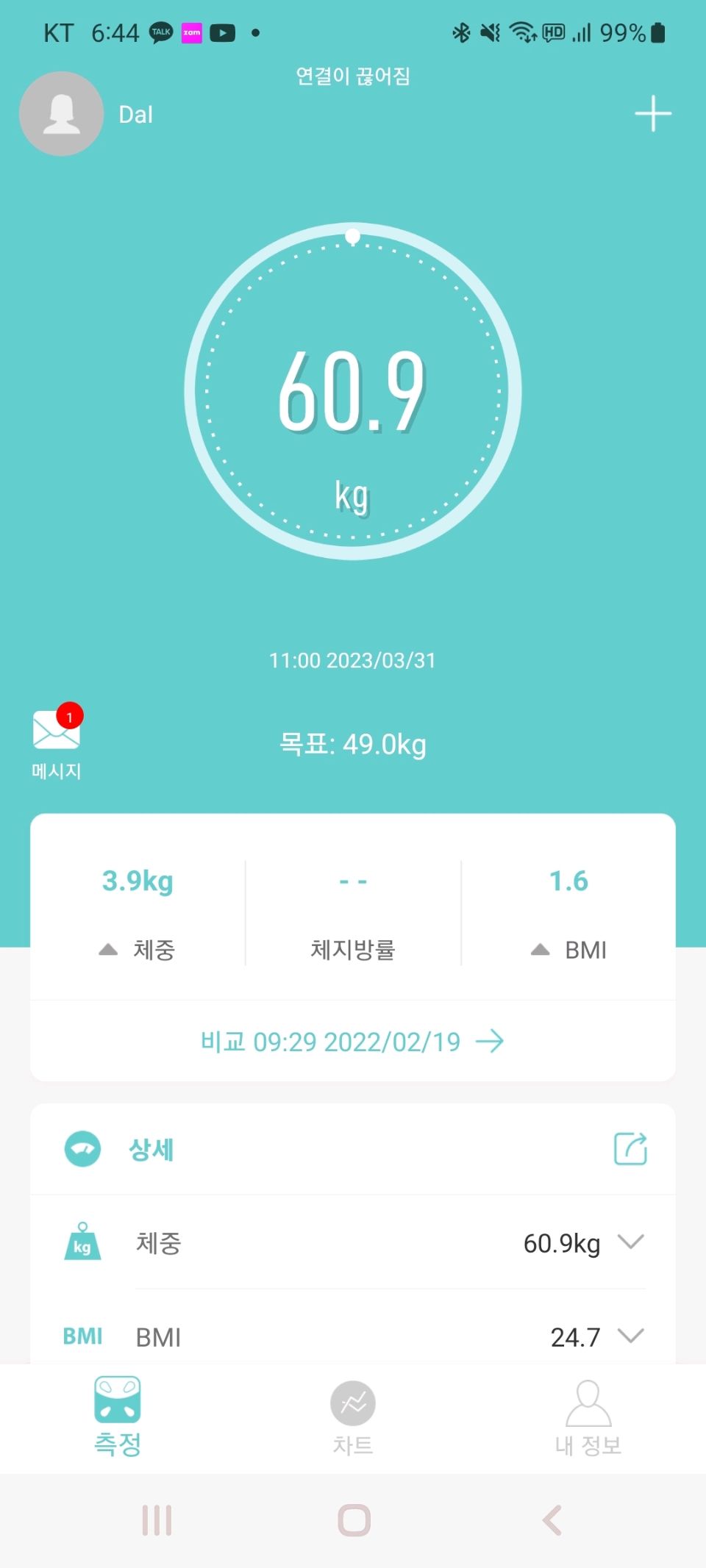
Task: Open the 비교 09:29 2022/02/19 comparison link
Action: pyautogui.click(x=352, y=1041)
